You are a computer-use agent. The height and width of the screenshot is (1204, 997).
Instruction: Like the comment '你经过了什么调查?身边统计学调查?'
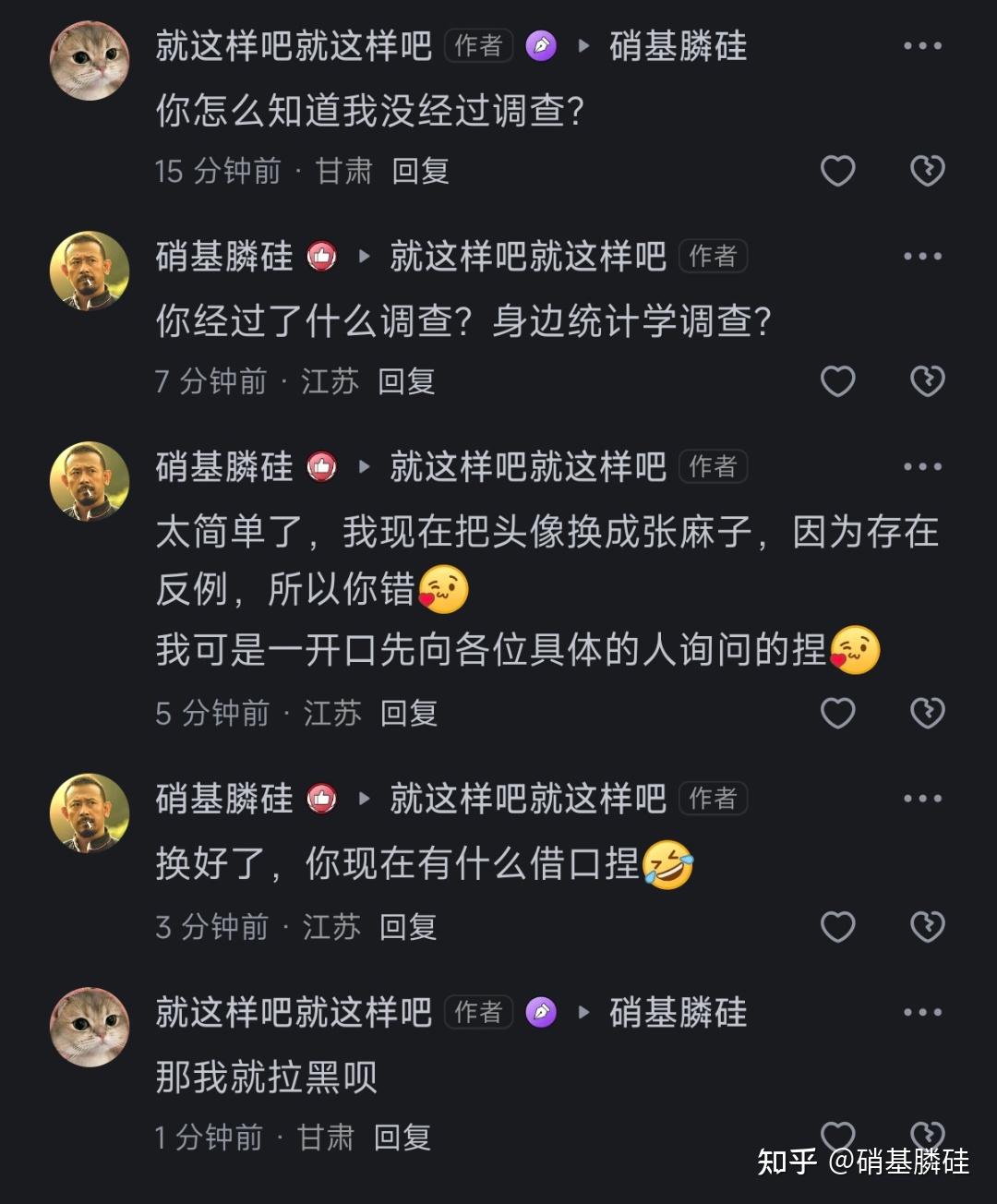[837, 381]
